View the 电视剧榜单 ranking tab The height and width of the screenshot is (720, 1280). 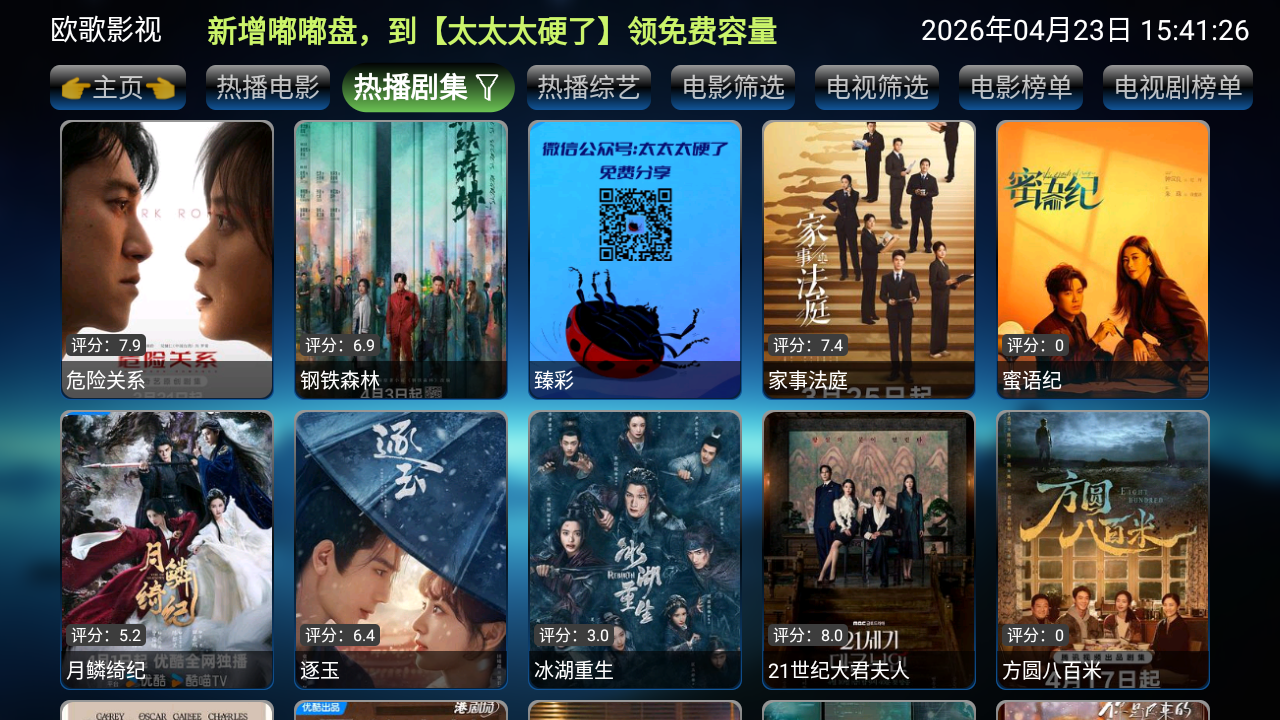1178,88
